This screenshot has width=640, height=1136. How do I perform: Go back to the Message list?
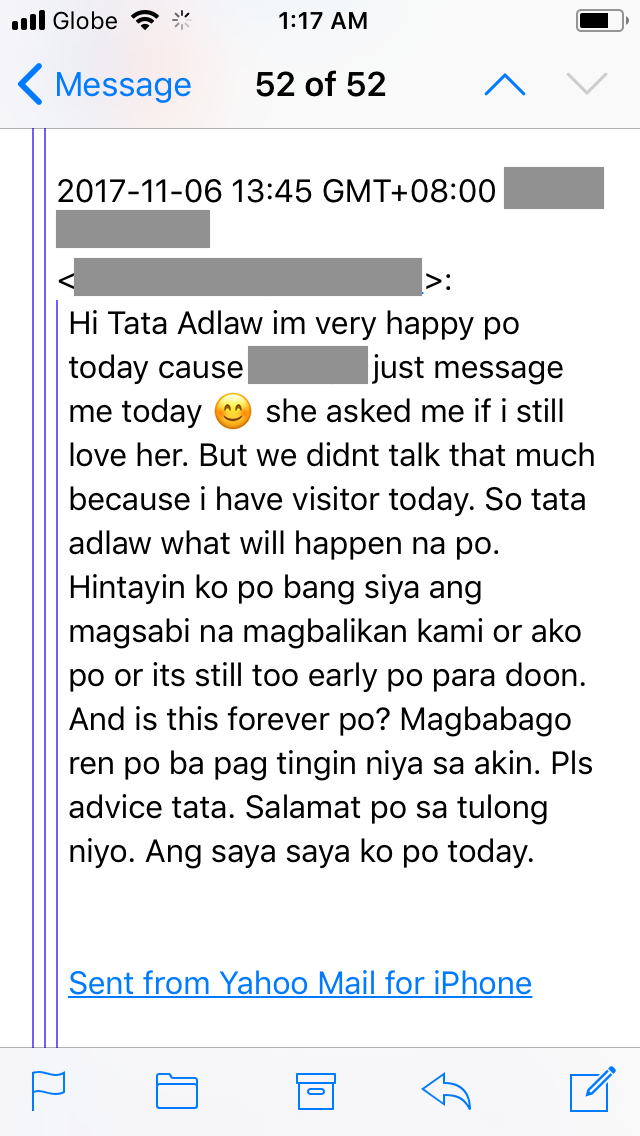104,85
